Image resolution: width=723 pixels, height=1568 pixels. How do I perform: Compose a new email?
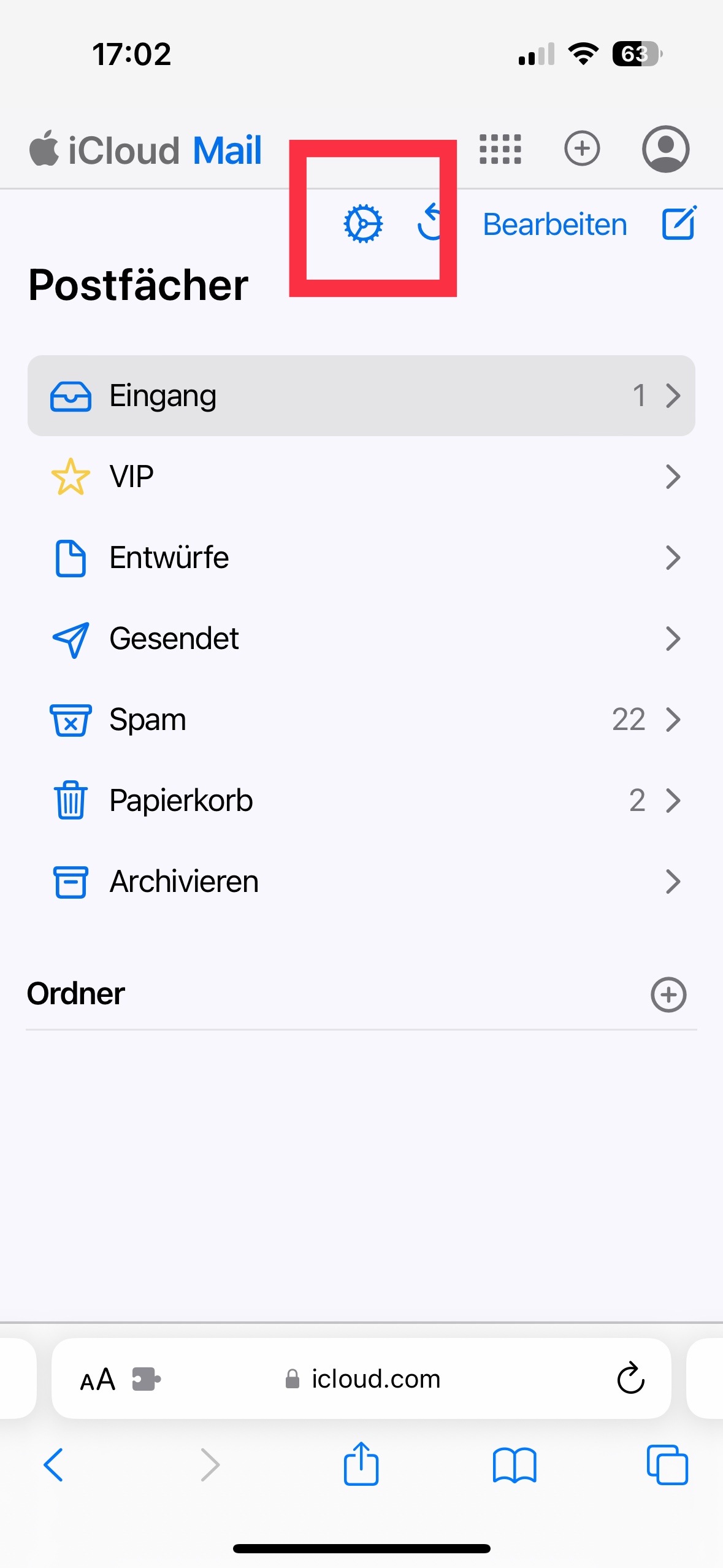click(679, 223)
